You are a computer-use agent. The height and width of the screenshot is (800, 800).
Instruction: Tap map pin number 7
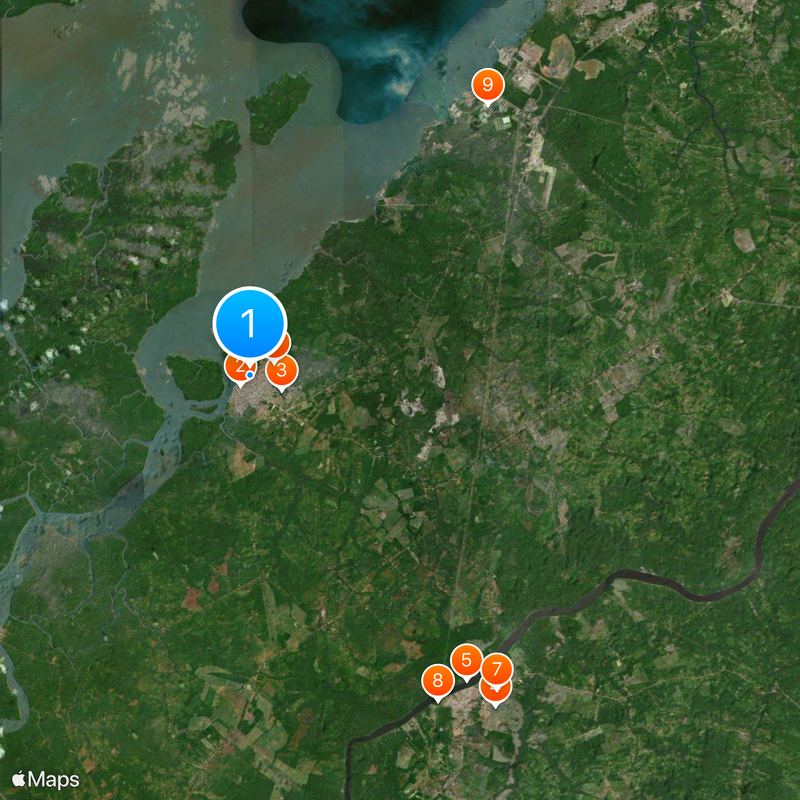pyautogui.click(x=497, y=669)
